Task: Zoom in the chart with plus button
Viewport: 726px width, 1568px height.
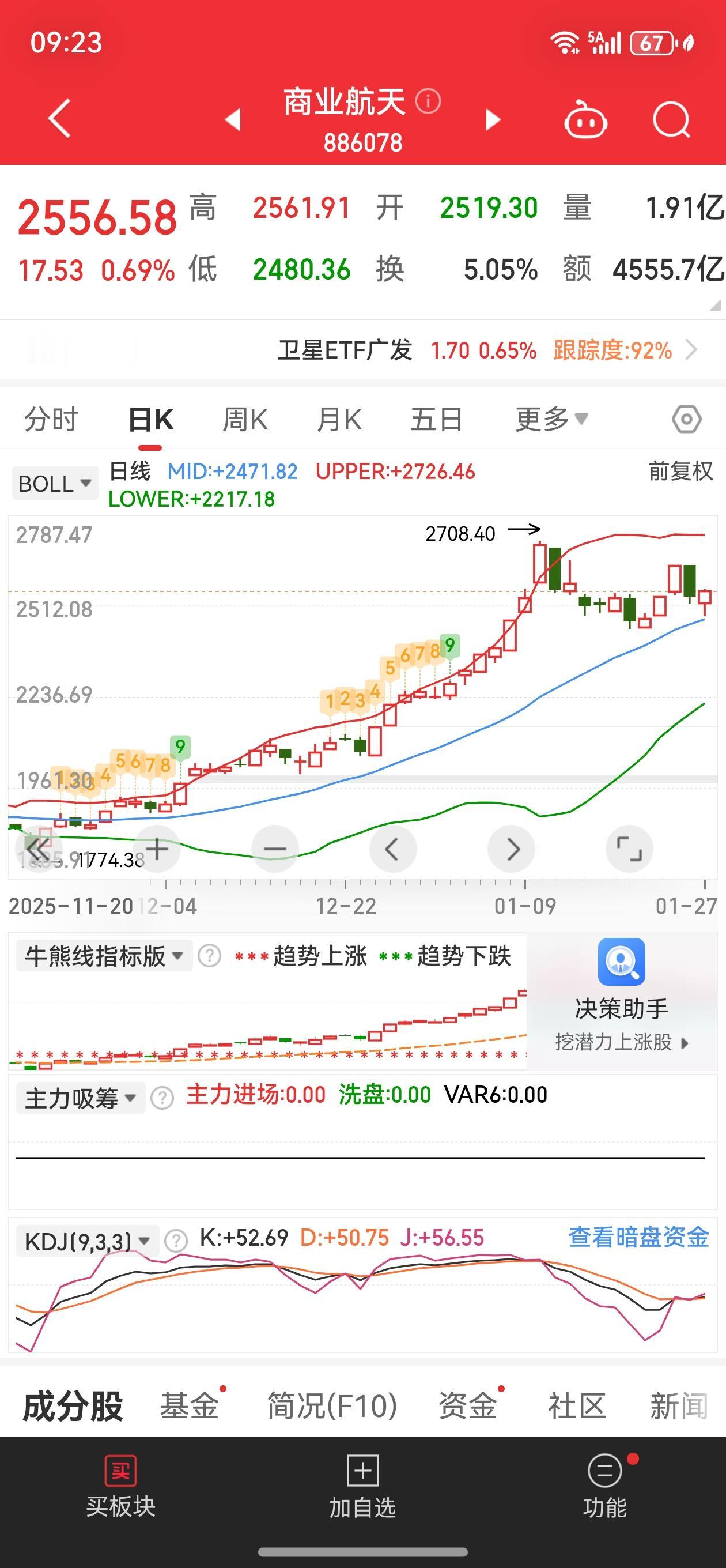Action: [157, 849]
